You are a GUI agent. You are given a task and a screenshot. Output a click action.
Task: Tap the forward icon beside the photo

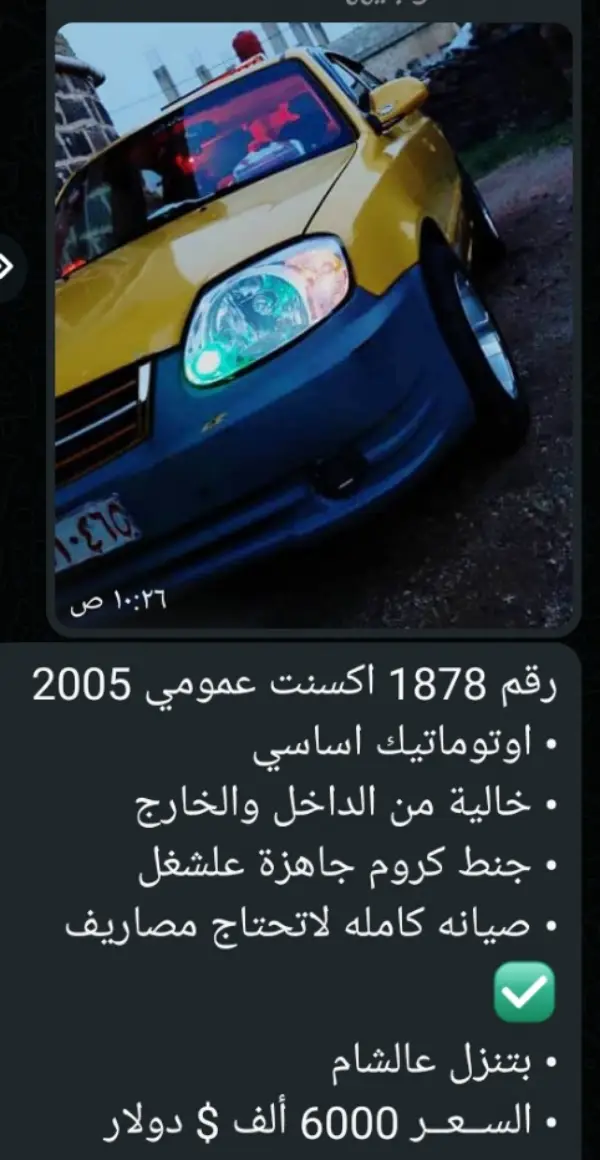7,267
